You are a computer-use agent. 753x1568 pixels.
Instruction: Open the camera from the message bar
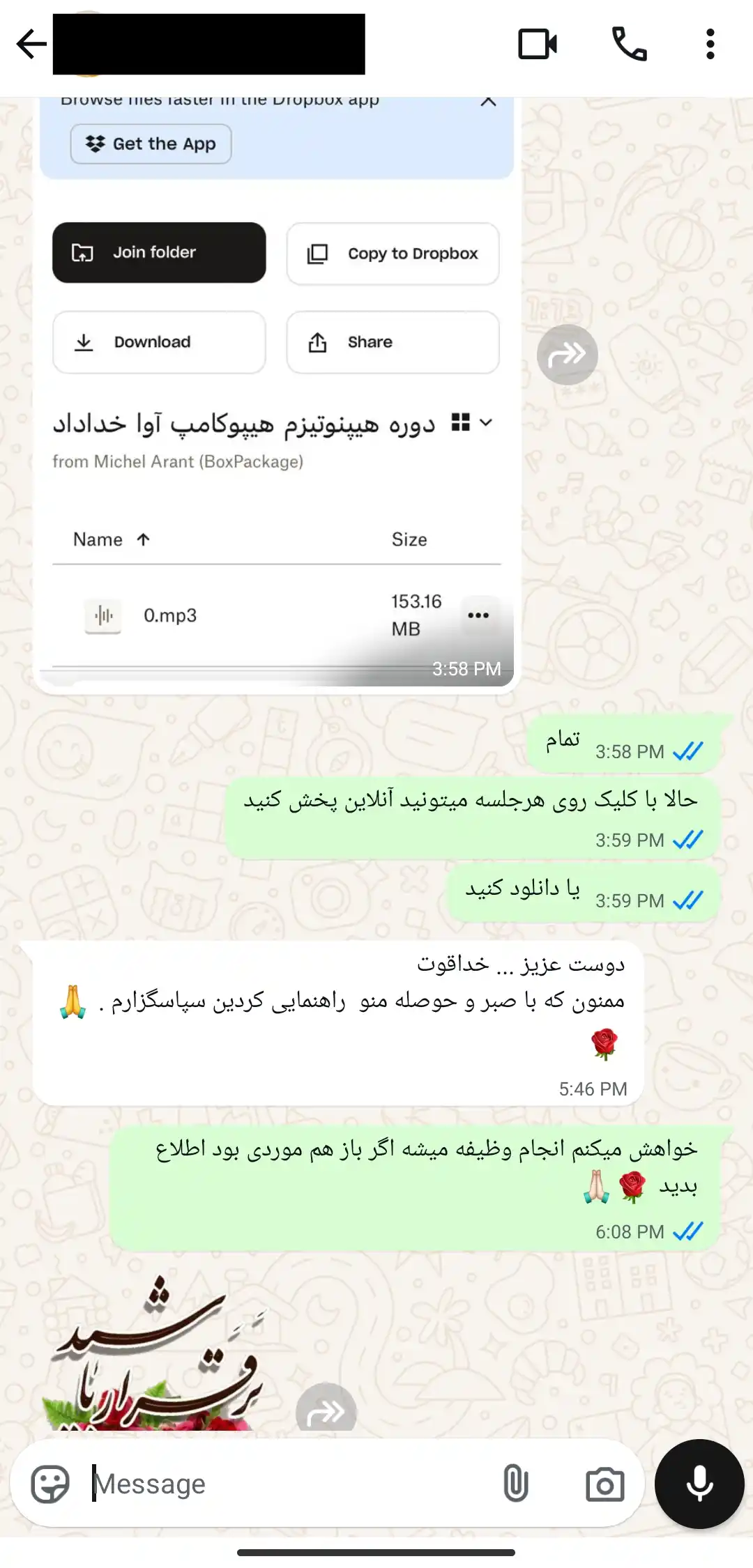point(604,1485)
